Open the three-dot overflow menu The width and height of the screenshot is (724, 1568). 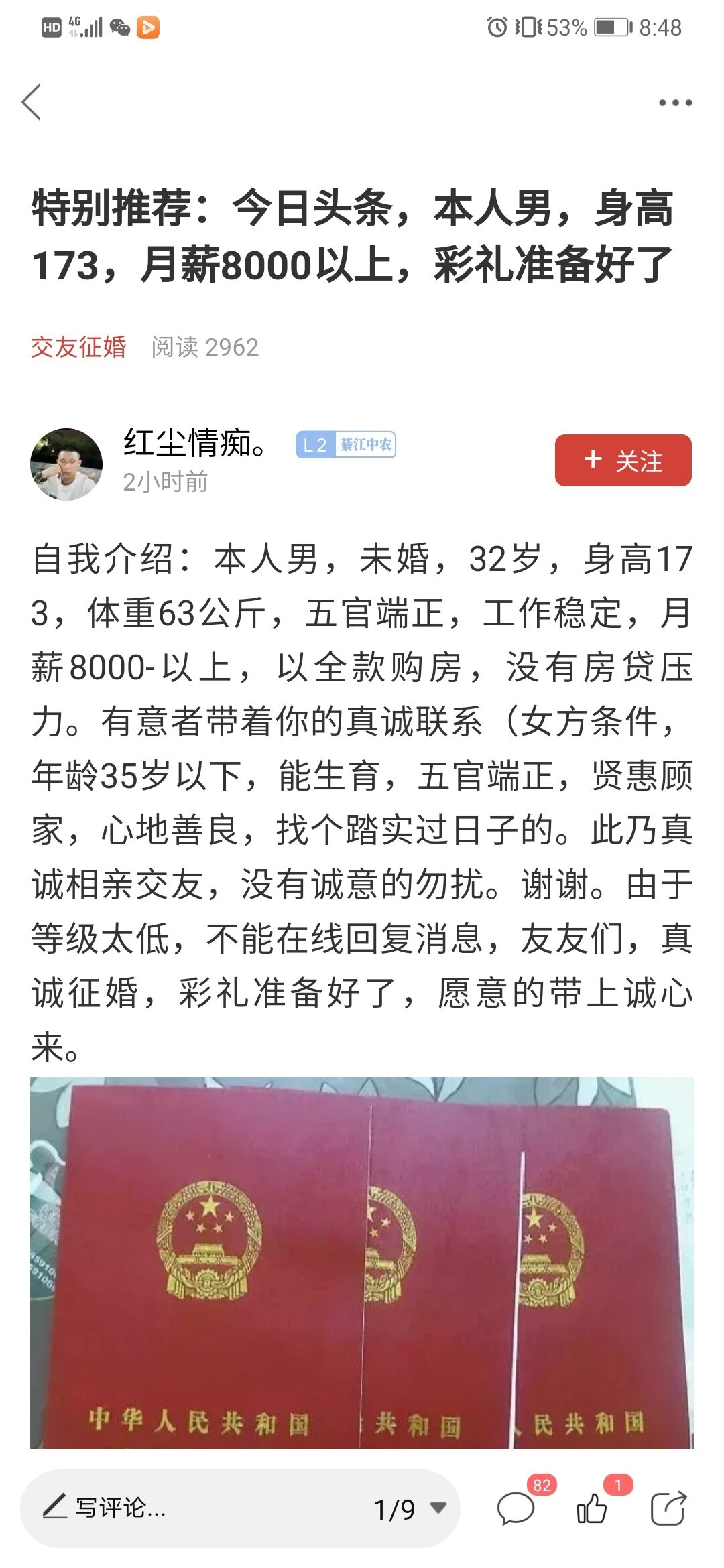674,103
